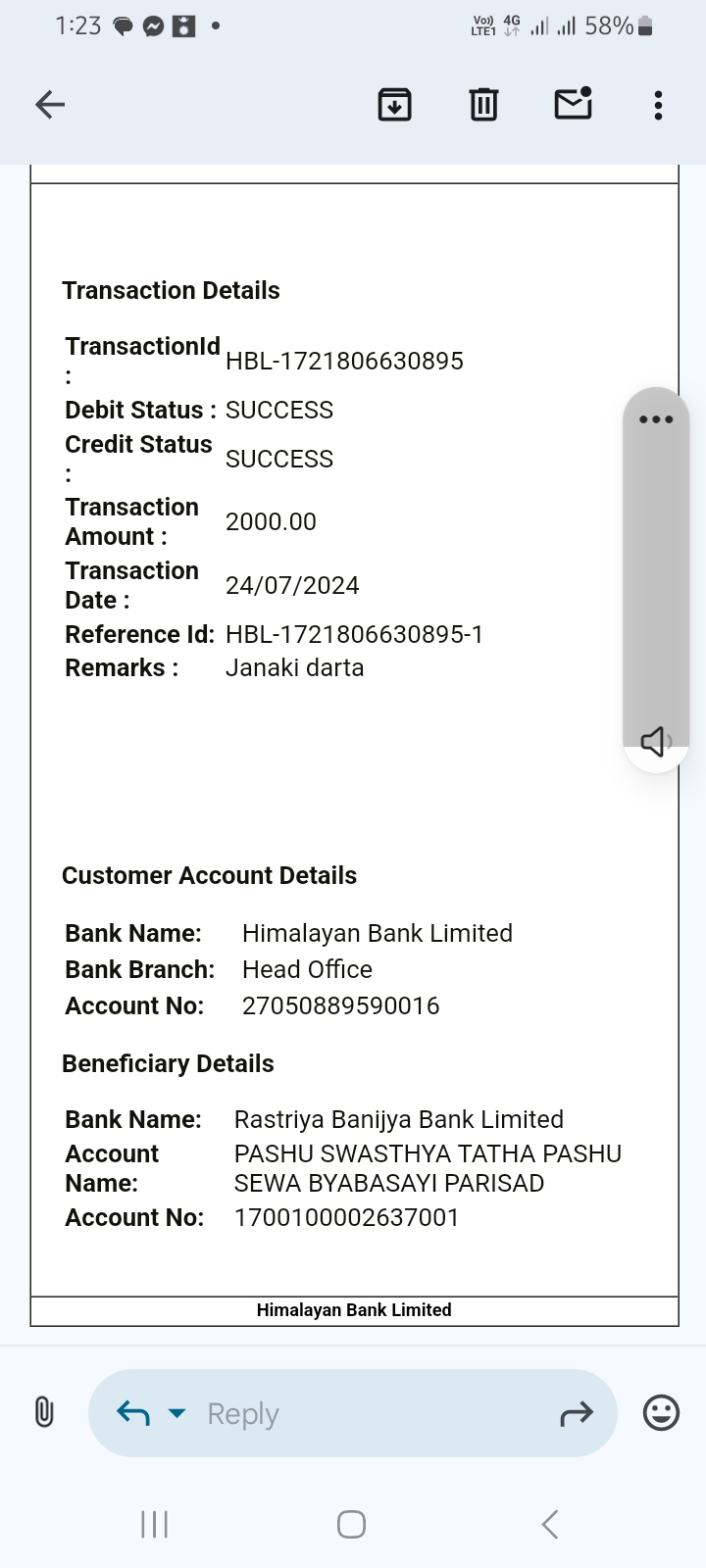Open the emoji reaction picker
Viewport: 706px width, 1568px height.
(x=661, y=1412)
